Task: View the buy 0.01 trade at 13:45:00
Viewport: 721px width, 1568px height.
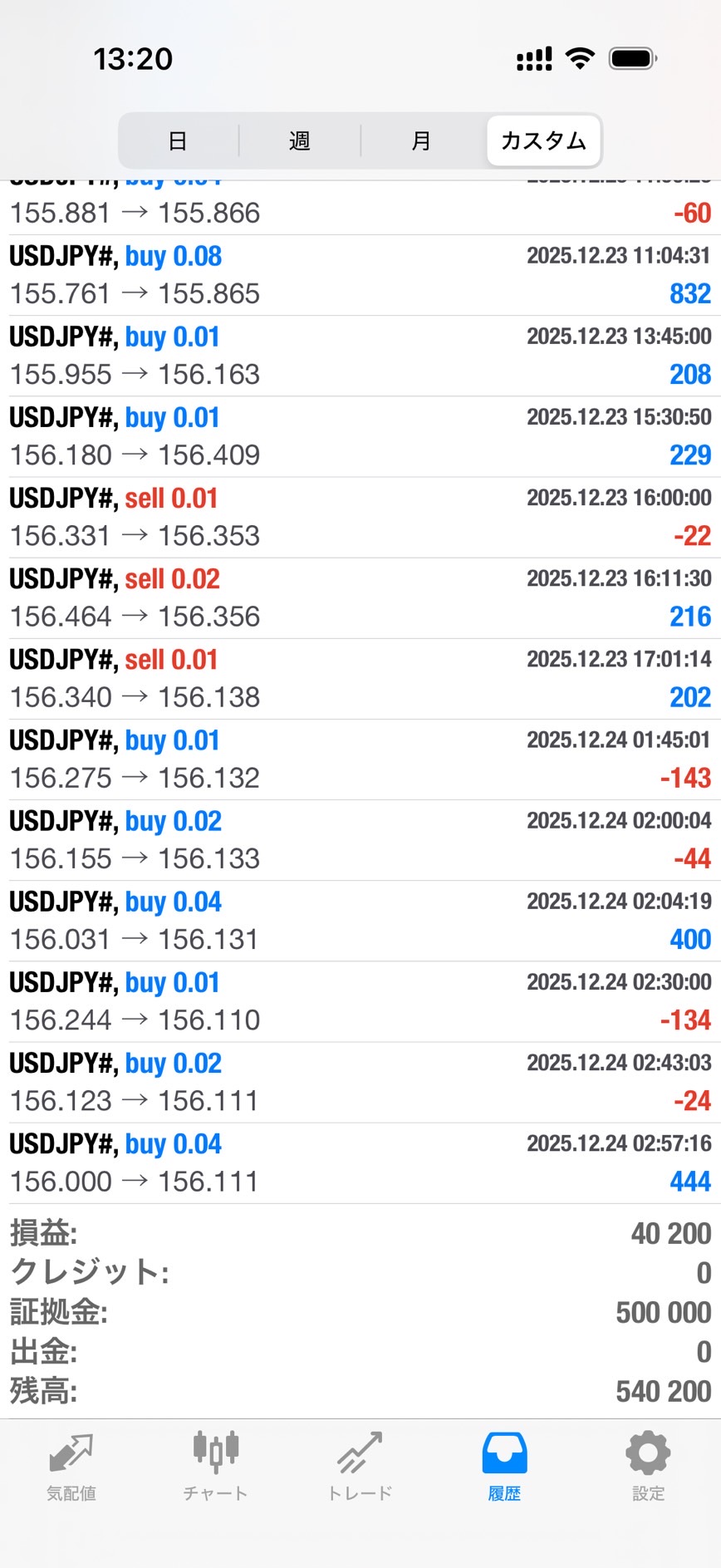Action: 360,356
